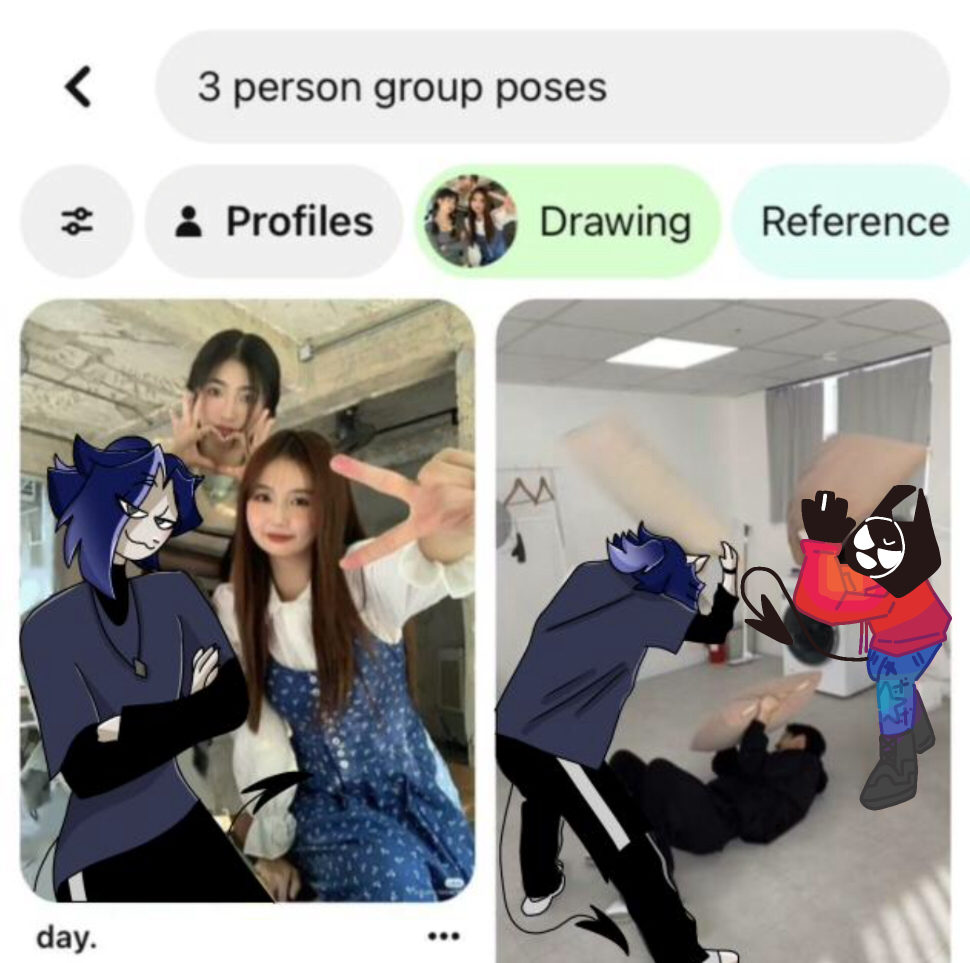Viewport: 970px width, 963px height.
Task: Select the Drawing suggestion chip
Action: click(x=567, y=221)
